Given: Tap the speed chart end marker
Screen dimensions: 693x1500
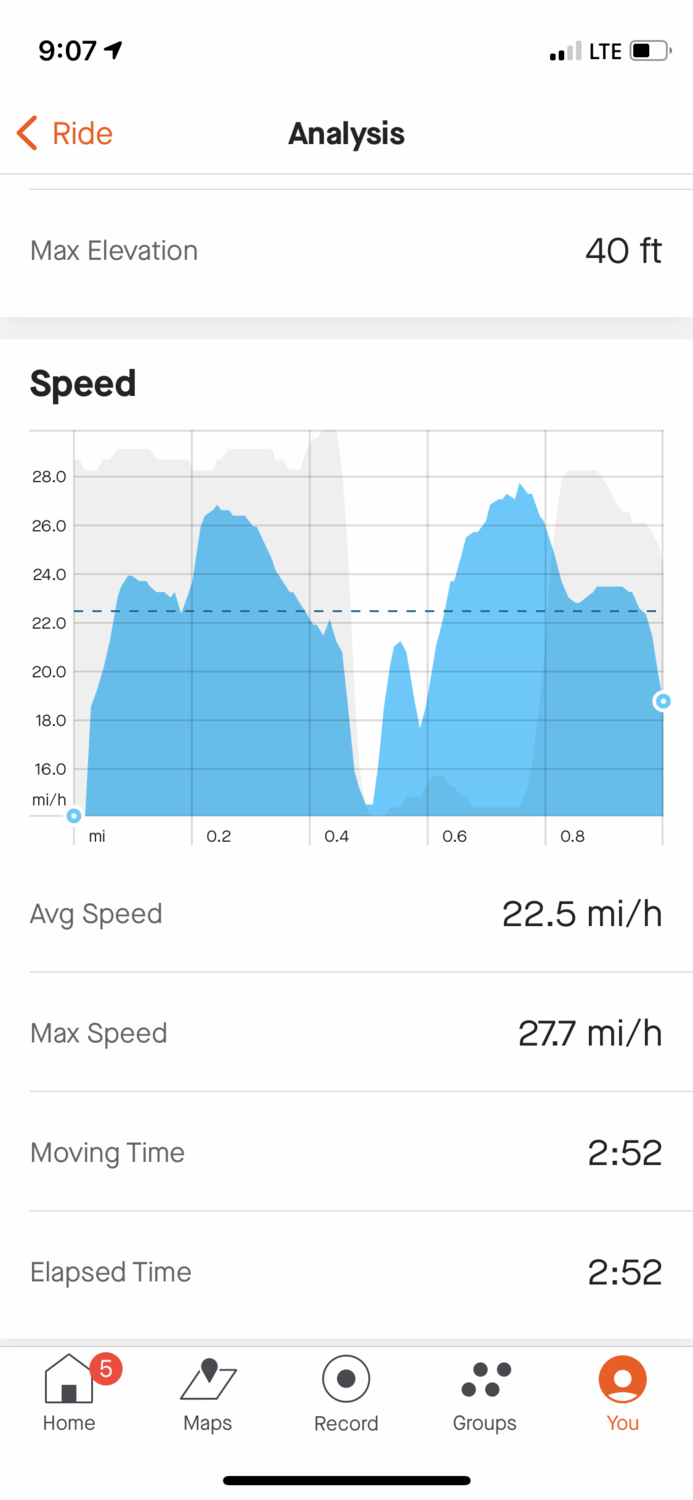Looking at the screenshot, I should (662, 701).
